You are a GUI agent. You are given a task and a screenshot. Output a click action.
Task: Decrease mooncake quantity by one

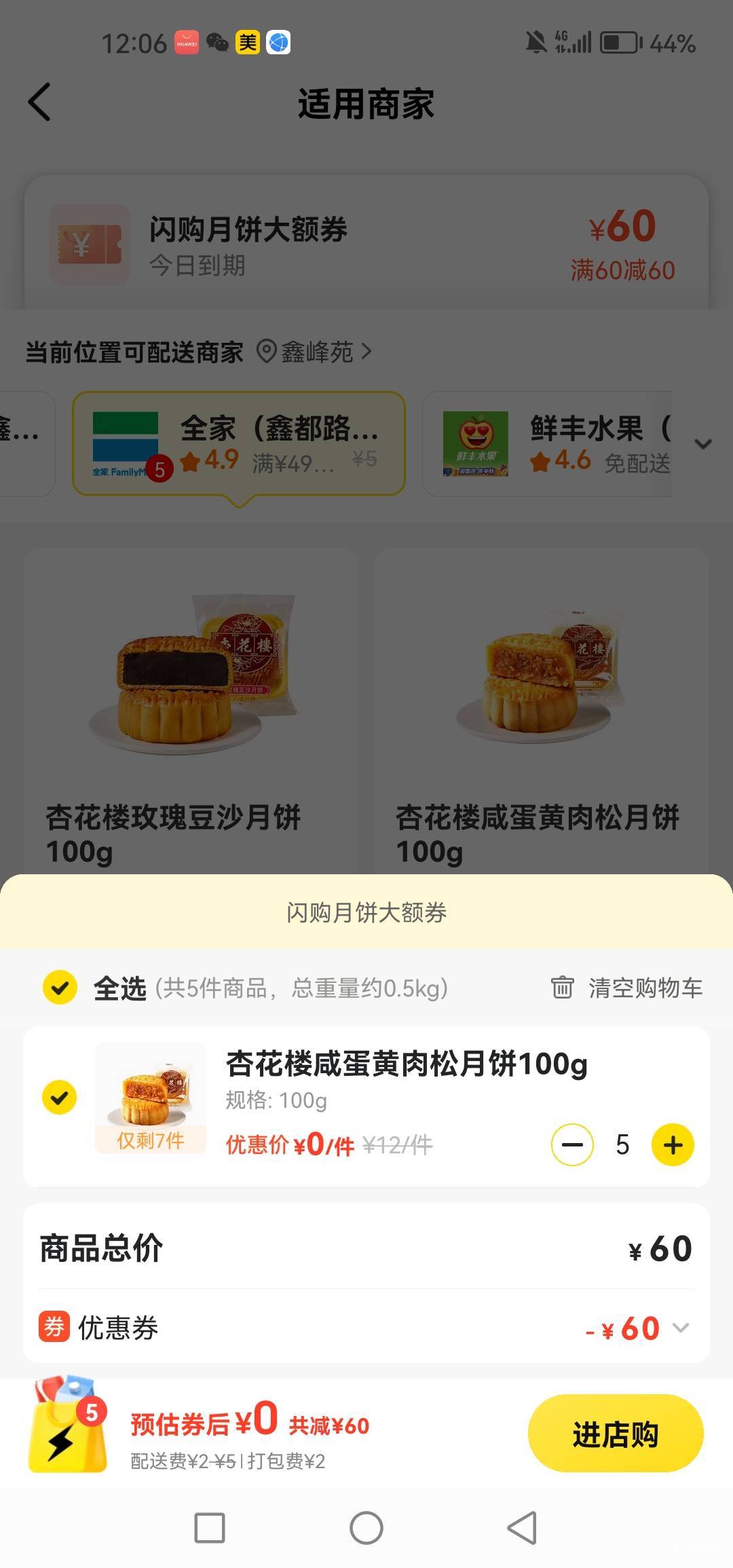572,1145
